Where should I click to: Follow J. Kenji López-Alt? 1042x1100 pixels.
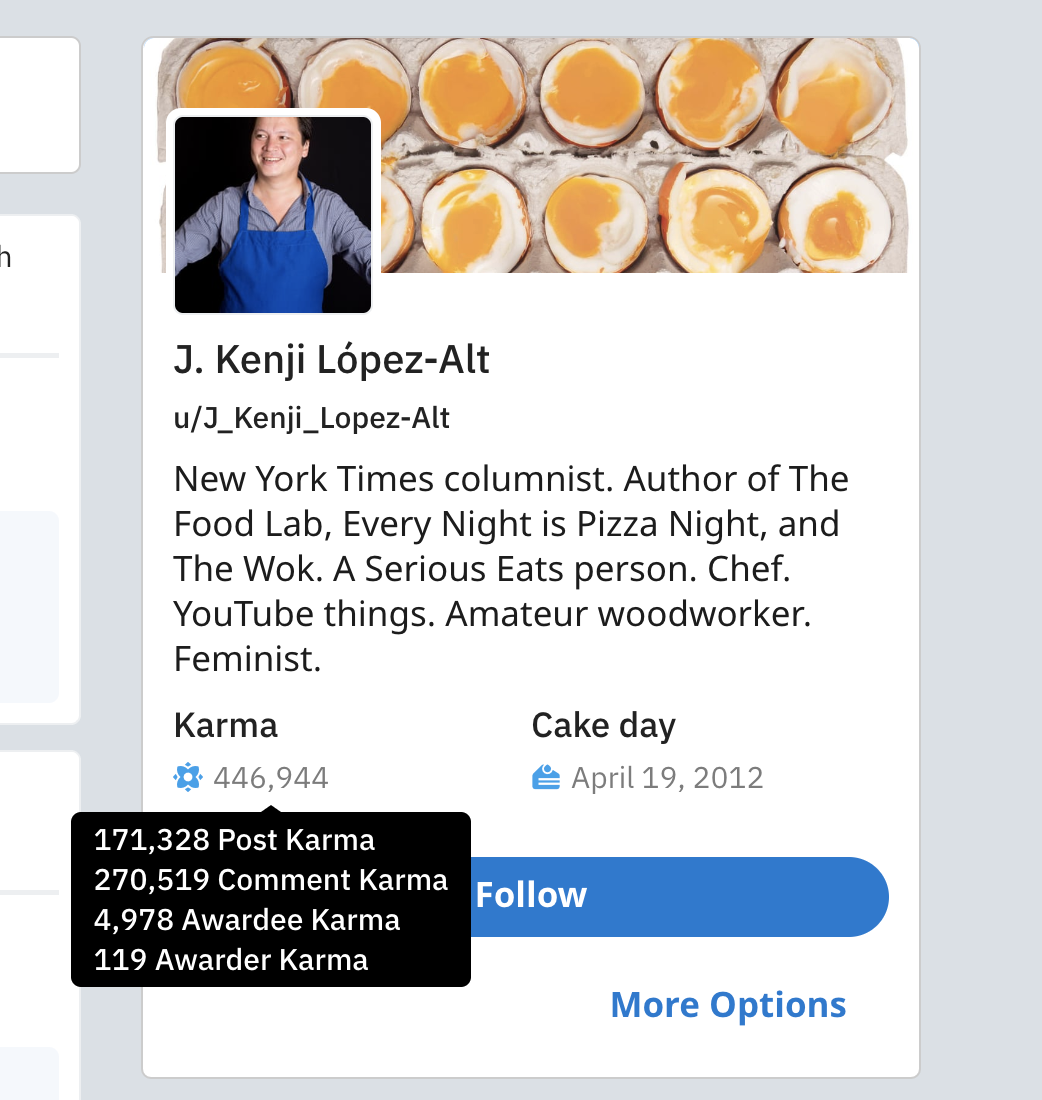pyautogui.click(x=678, y=896)
